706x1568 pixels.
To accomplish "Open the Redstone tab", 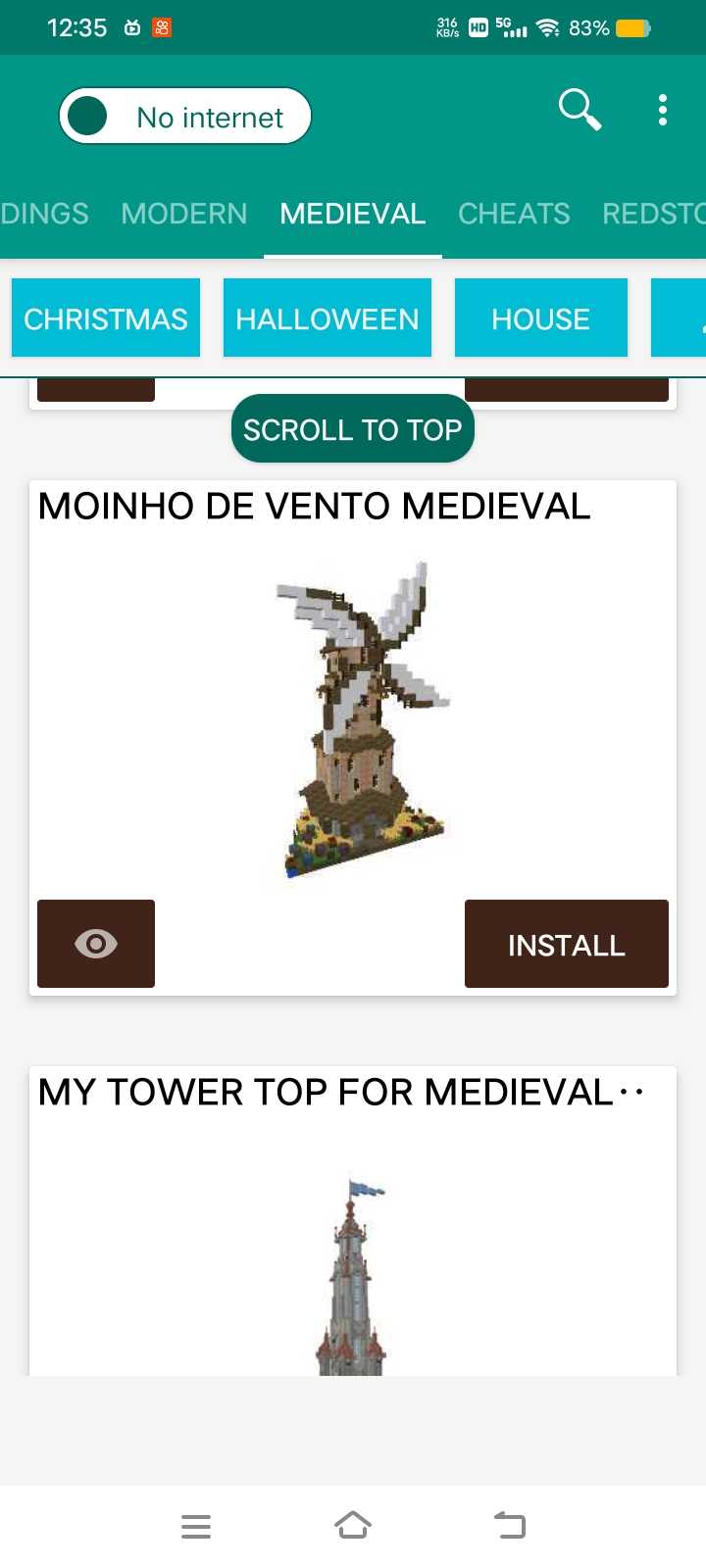I will (652, 214).
